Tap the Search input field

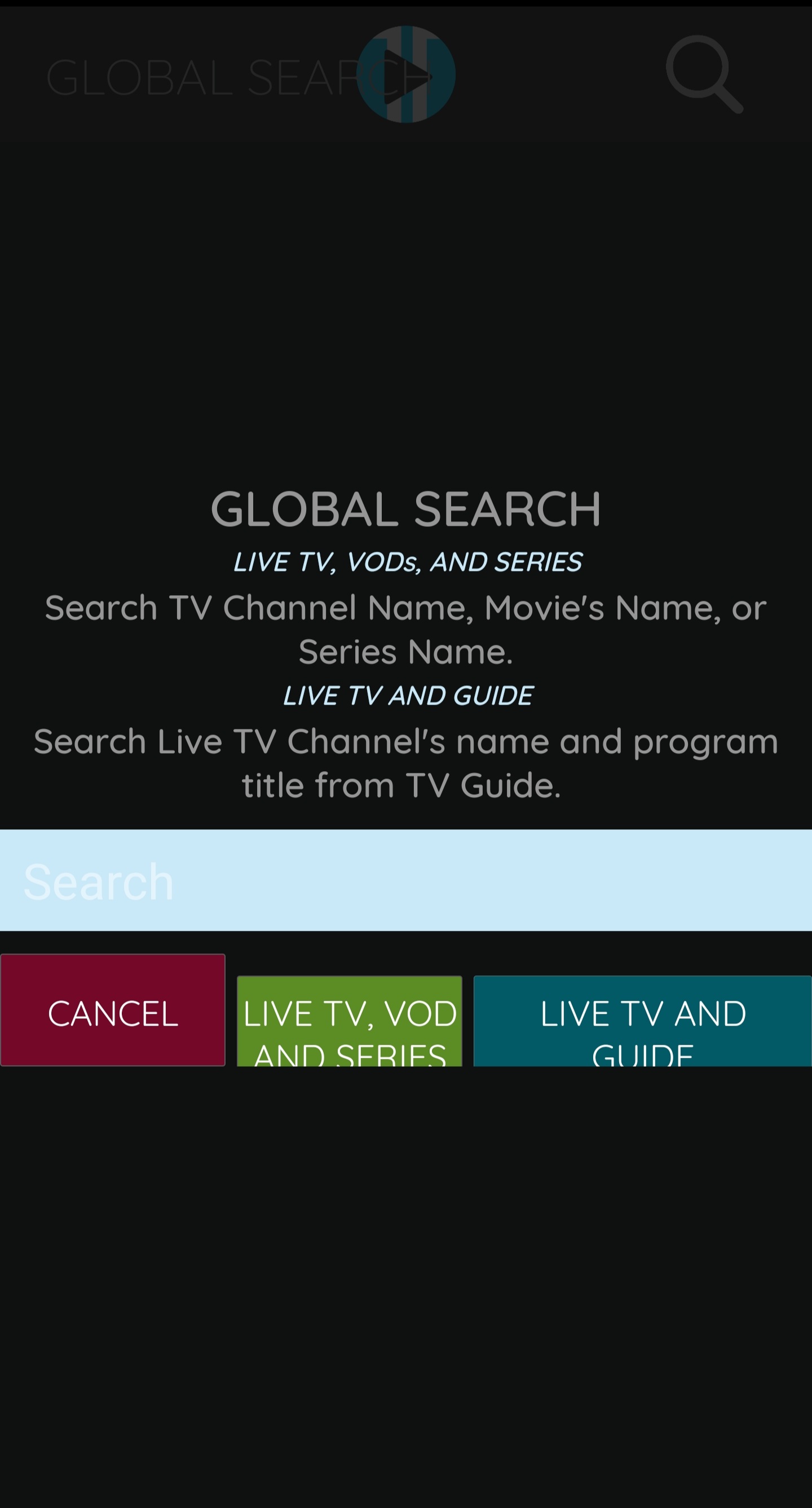point(406,880)
